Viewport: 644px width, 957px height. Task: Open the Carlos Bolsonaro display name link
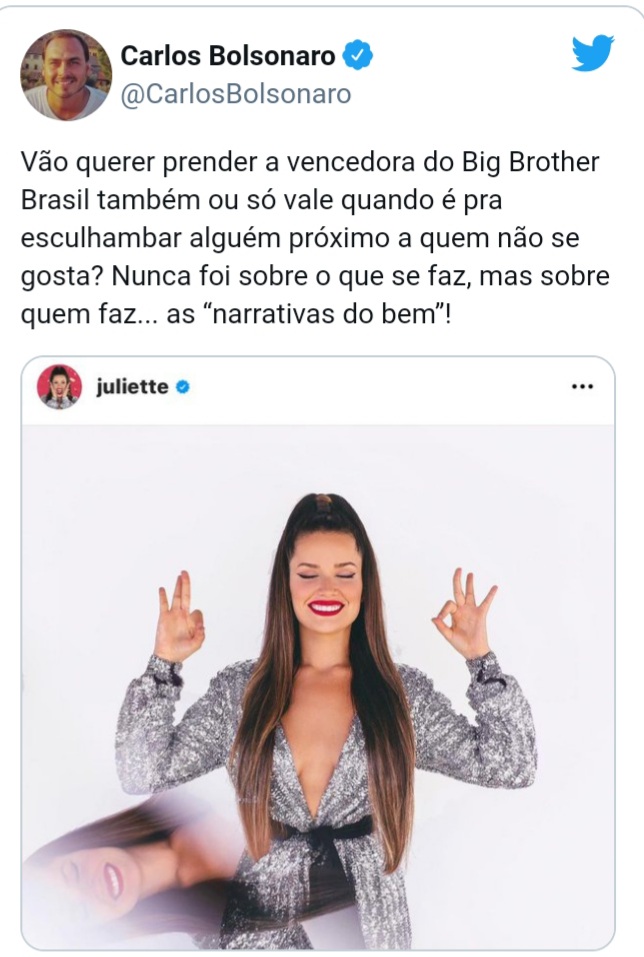point(228,57)
